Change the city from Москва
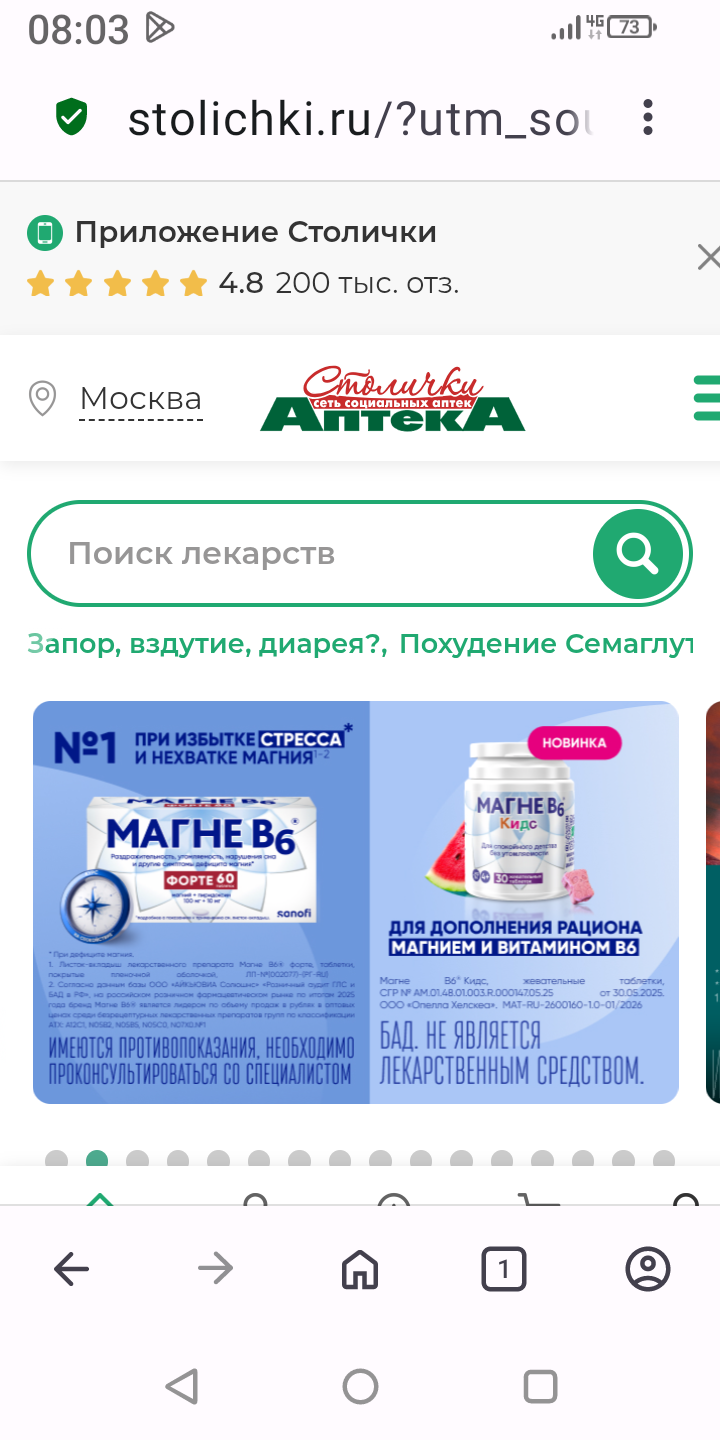The width and height of the screenshot is (720, 1440). (140, 399)
